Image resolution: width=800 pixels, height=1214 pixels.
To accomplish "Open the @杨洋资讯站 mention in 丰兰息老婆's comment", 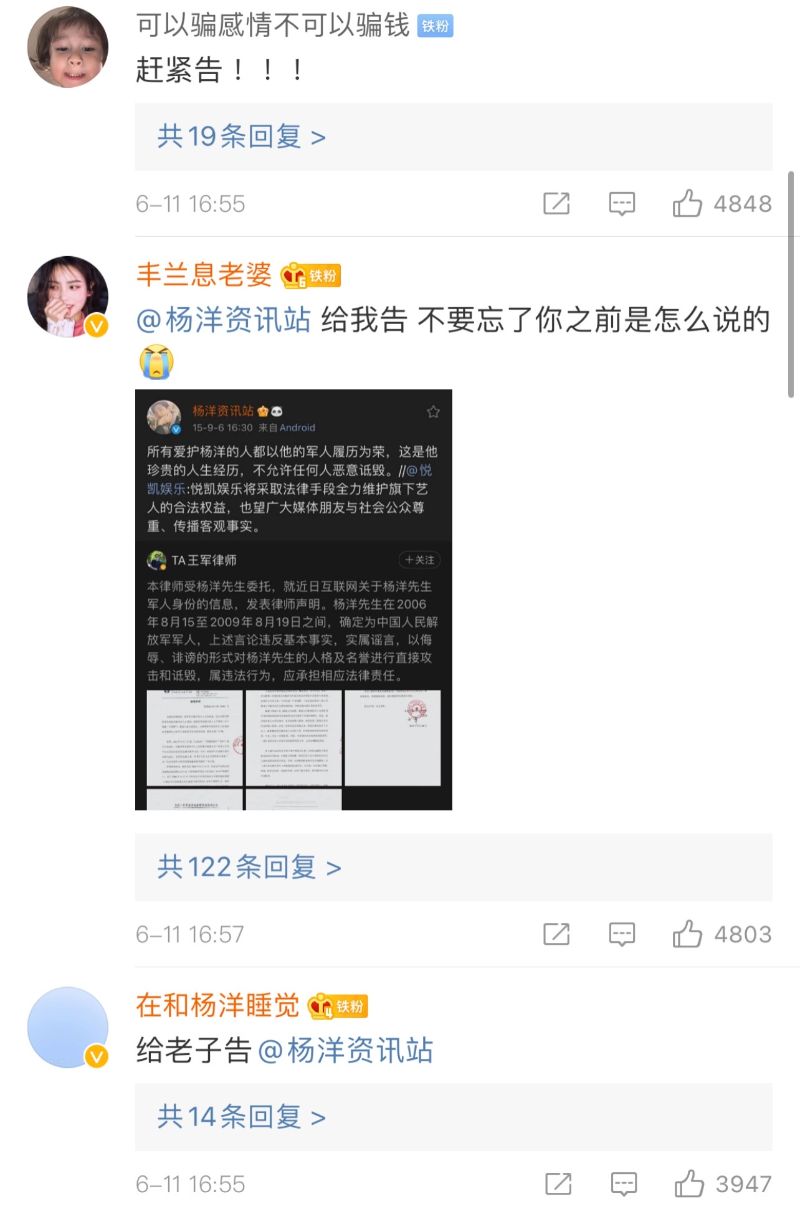I will [224, 320].
